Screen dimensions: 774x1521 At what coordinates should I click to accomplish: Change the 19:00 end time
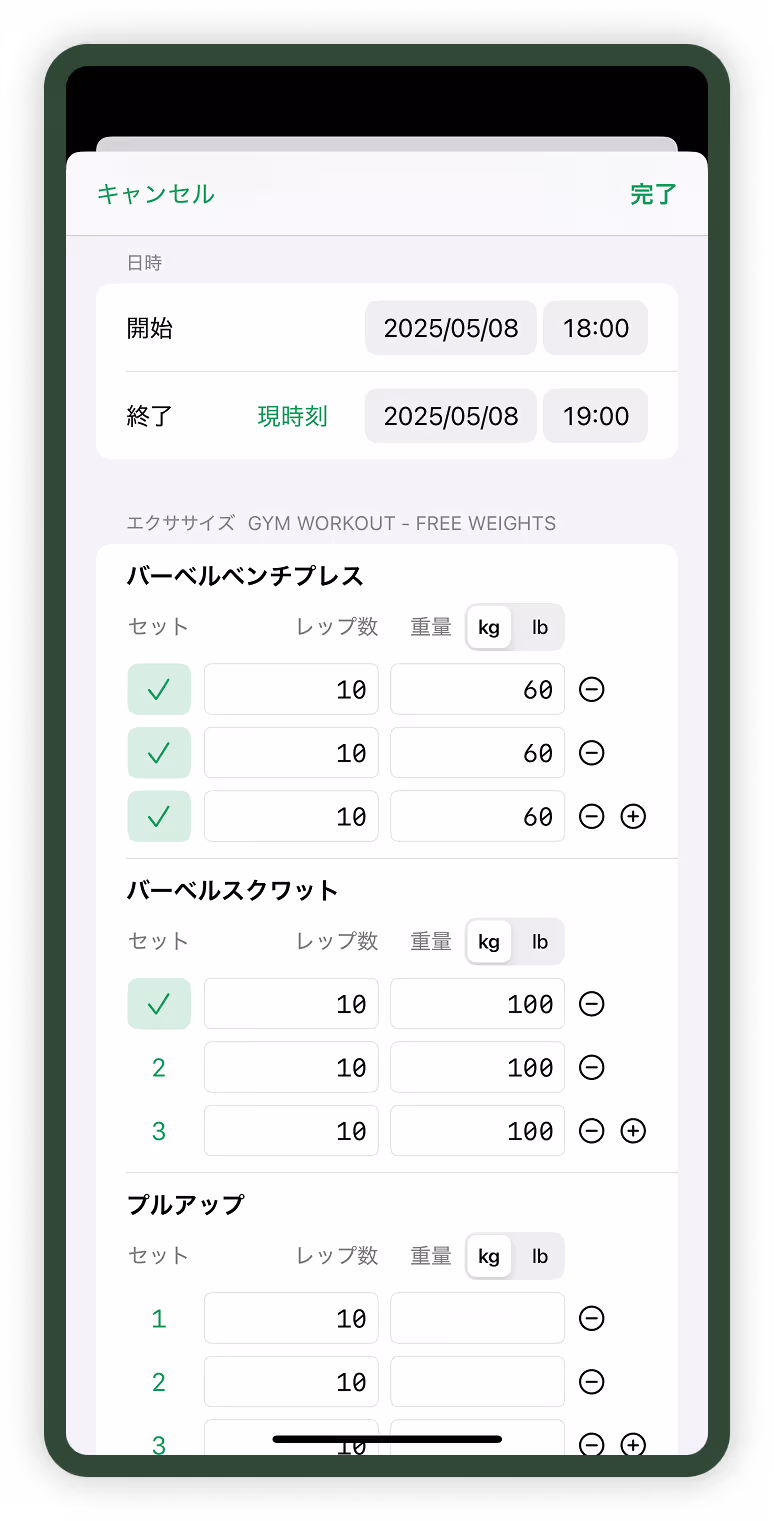pos(595,416)
